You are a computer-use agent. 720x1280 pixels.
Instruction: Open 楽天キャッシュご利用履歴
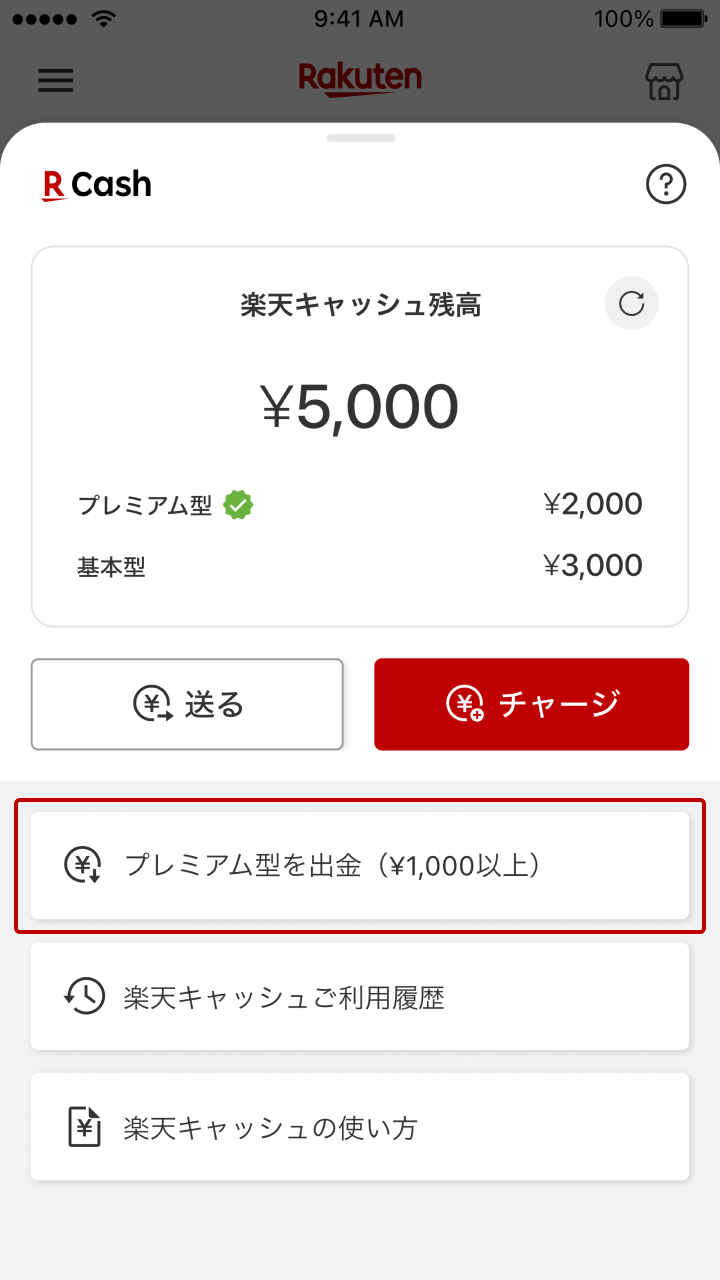[360, 996]
